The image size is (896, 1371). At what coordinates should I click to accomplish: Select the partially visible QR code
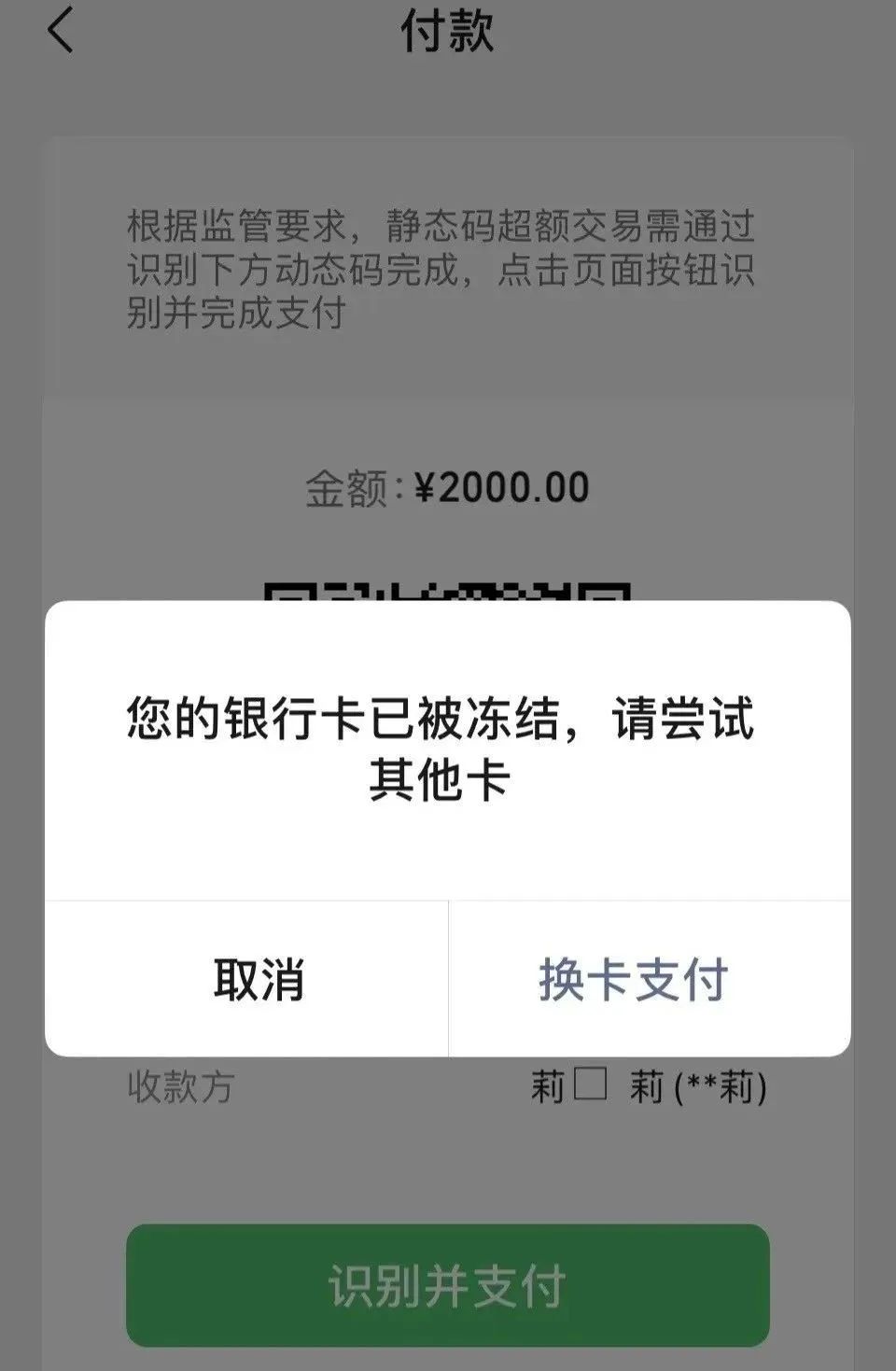click(x=448, y=590)
